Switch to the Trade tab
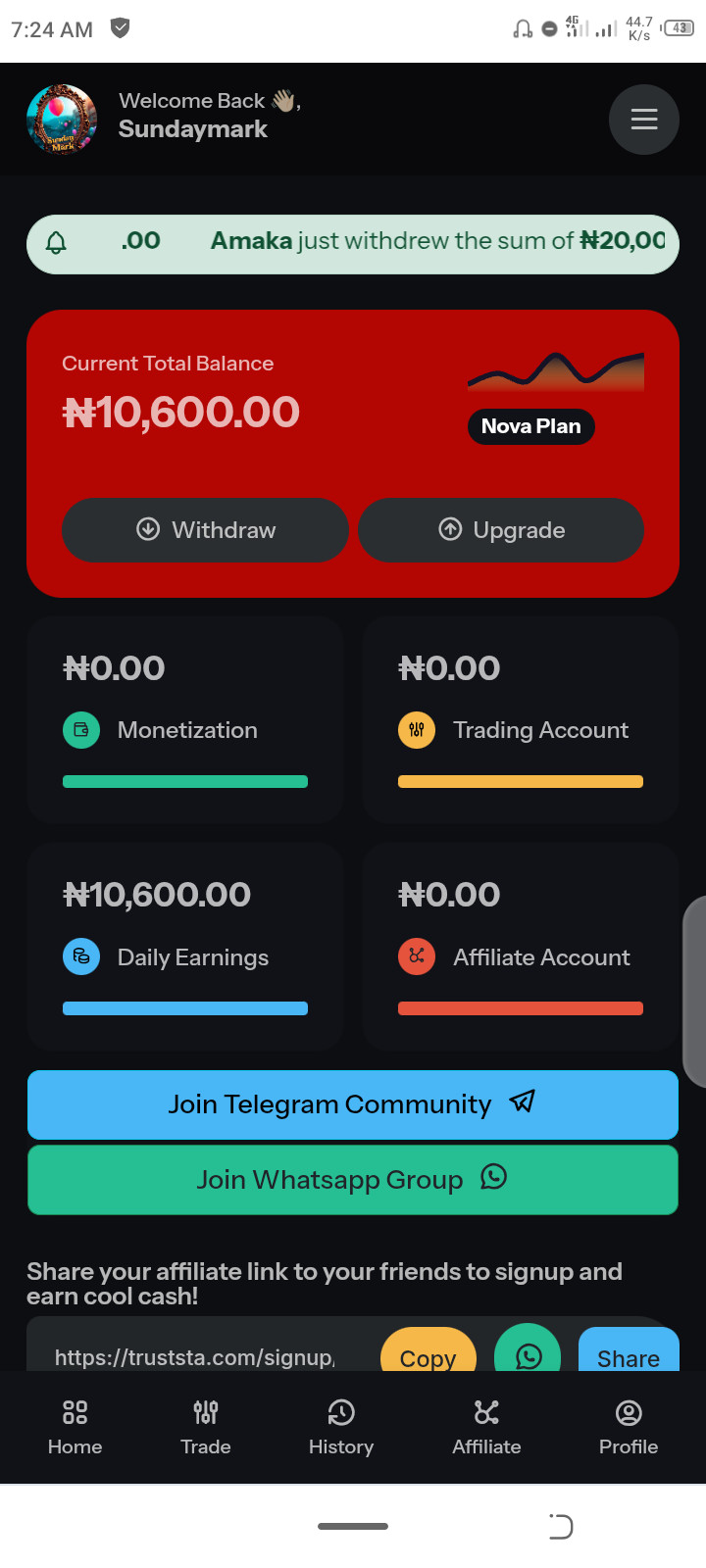 (206, 1427)
